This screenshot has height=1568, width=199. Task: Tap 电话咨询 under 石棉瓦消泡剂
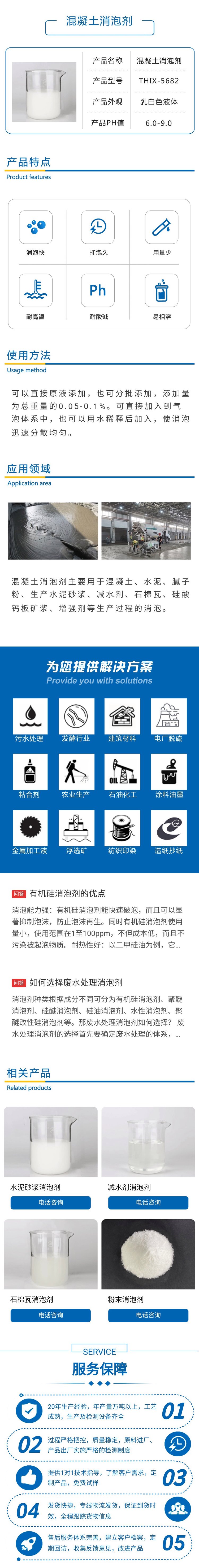(x=50, y=1315)
